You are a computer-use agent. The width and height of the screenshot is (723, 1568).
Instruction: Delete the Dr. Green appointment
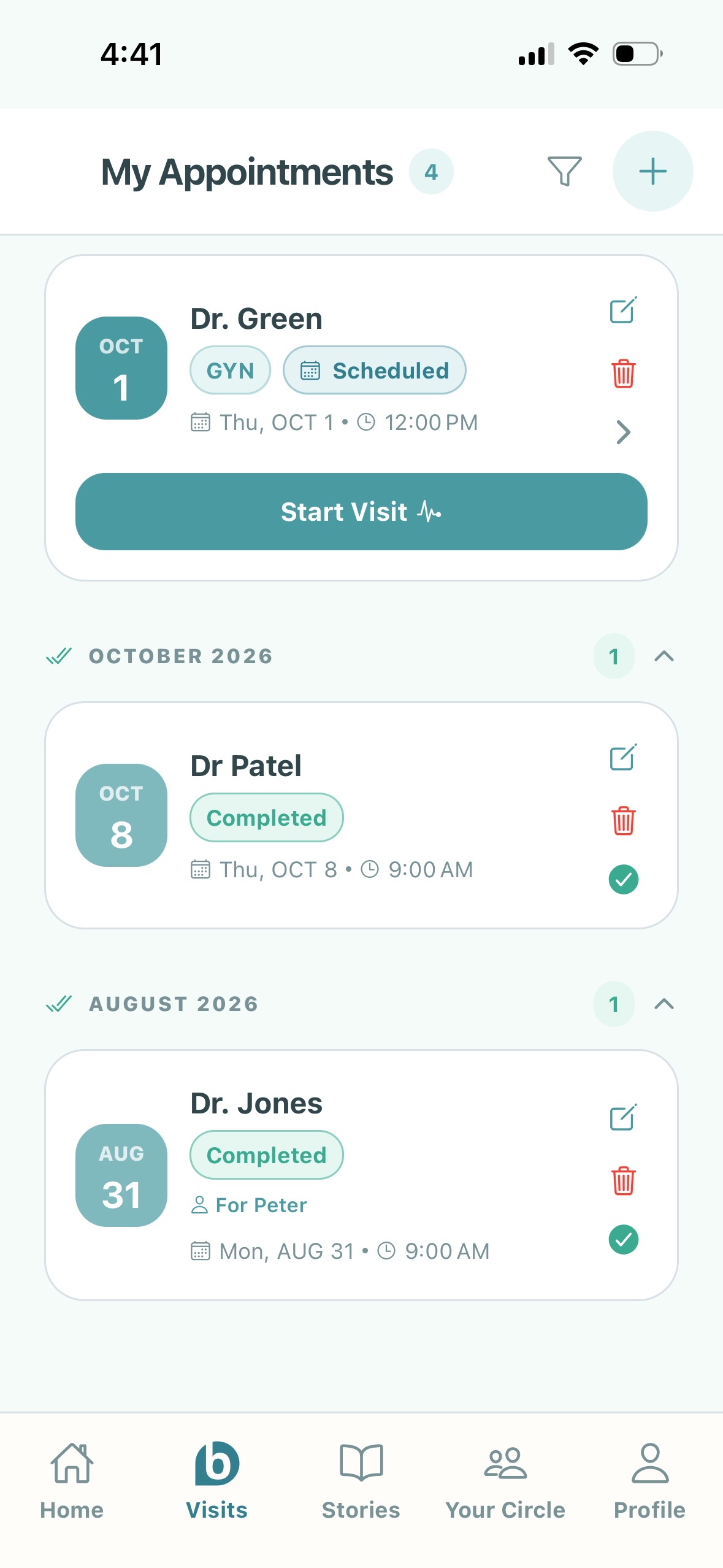tap(623, 373)
